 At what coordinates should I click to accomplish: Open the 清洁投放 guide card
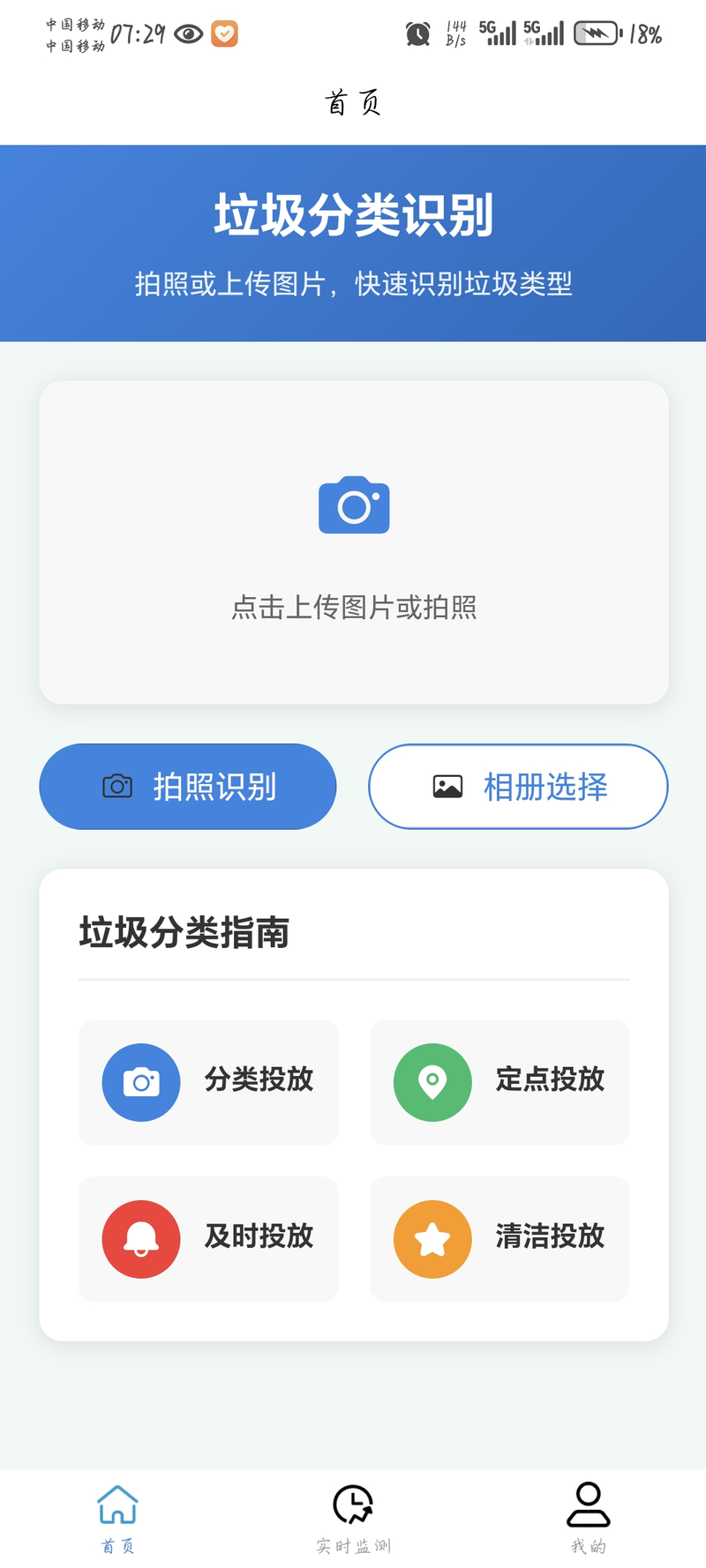pos(499,1239)
